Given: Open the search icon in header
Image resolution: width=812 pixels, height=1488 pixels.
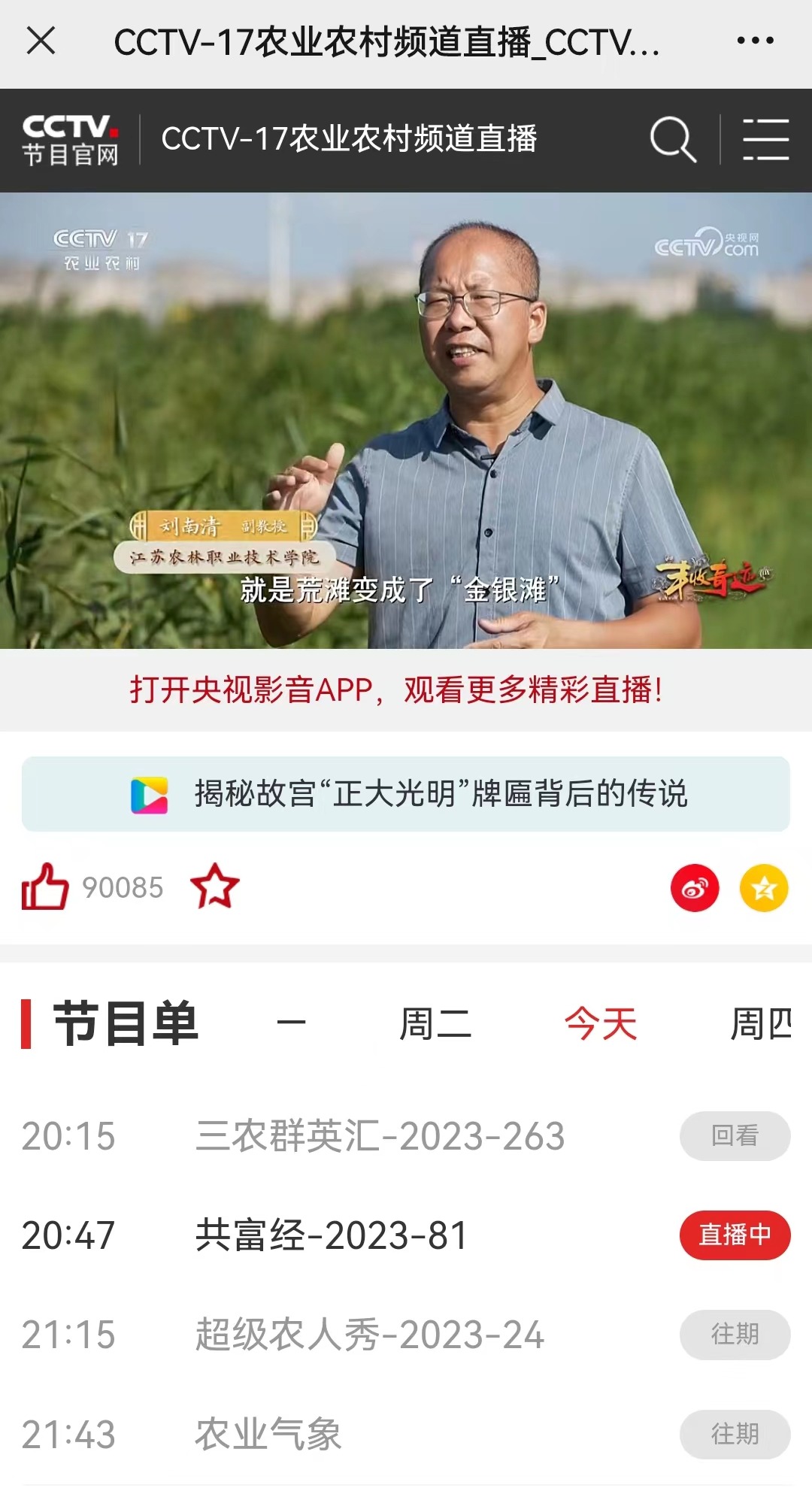Looking at the screenshot, I should pyautogui.click(x=672, y=139).
